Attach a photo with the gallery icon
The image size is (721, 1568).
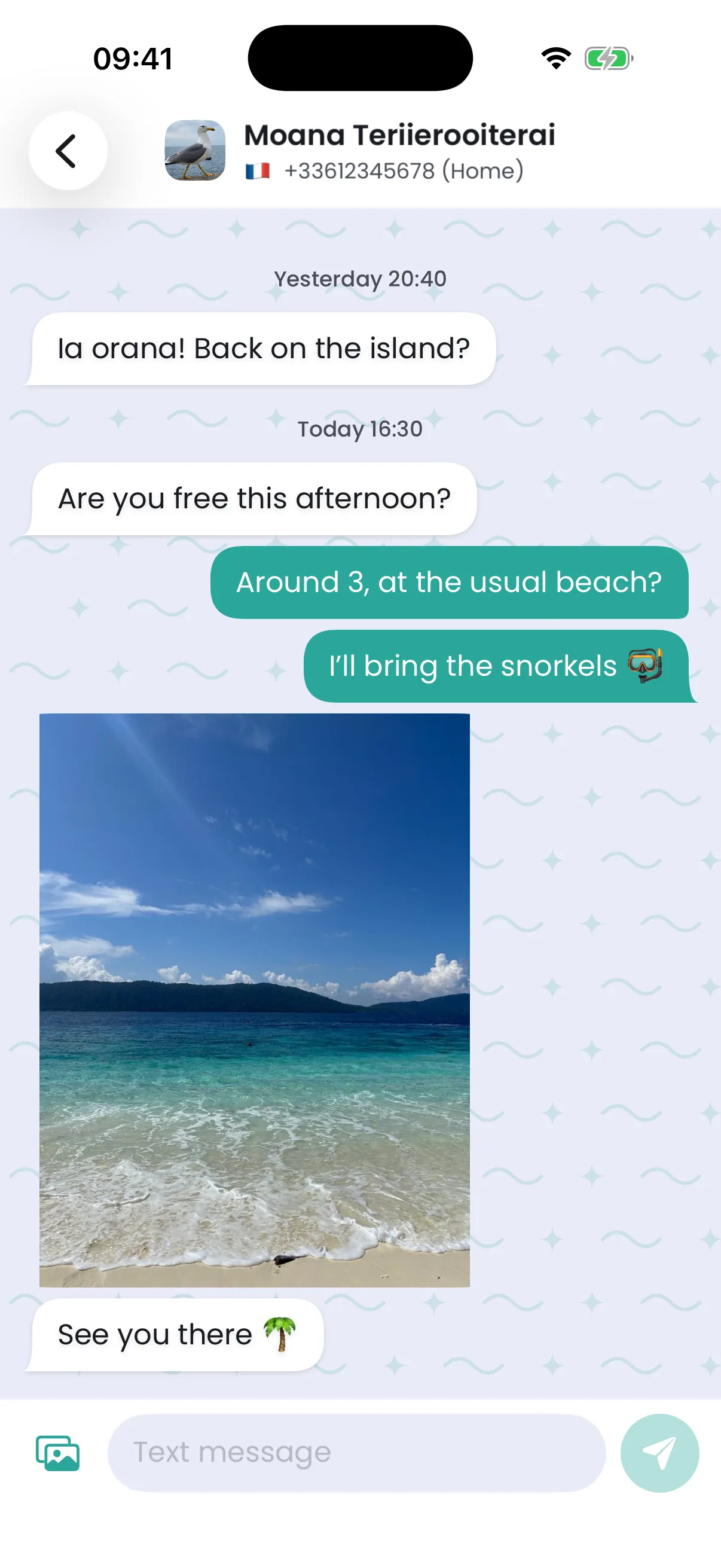tap(58, 1453)
